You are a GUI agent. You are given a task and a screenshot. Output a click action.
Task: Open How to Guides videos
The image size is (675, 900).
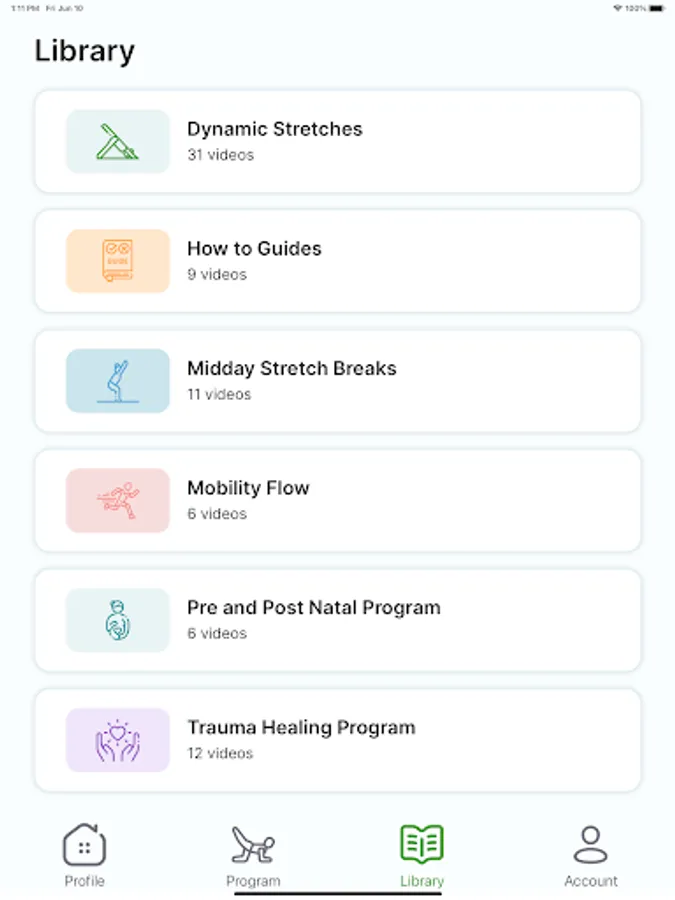pyautogui.click(x=338, y=261)
